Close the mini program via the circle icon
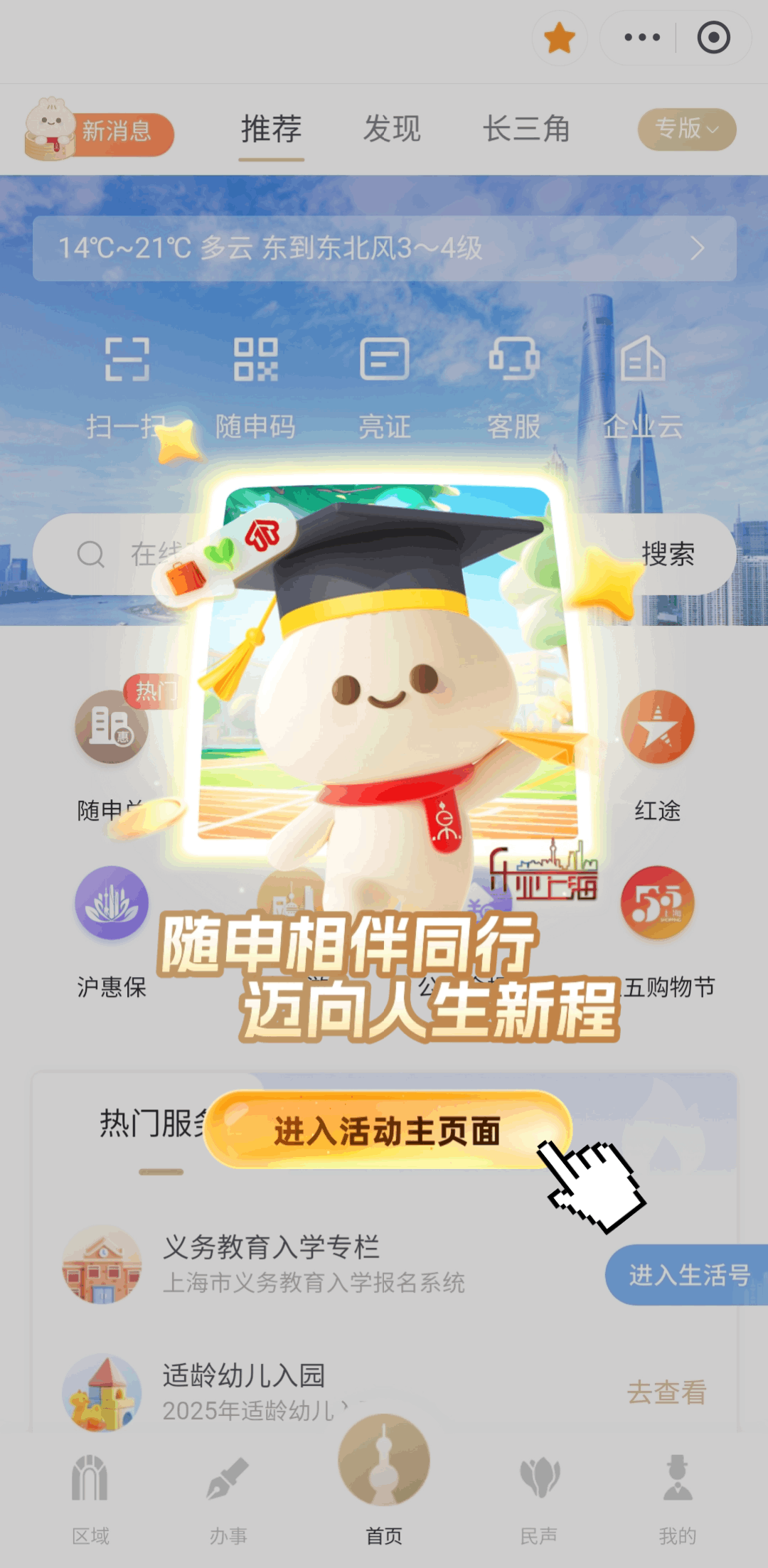768x1568 pixels. point(713,38)
